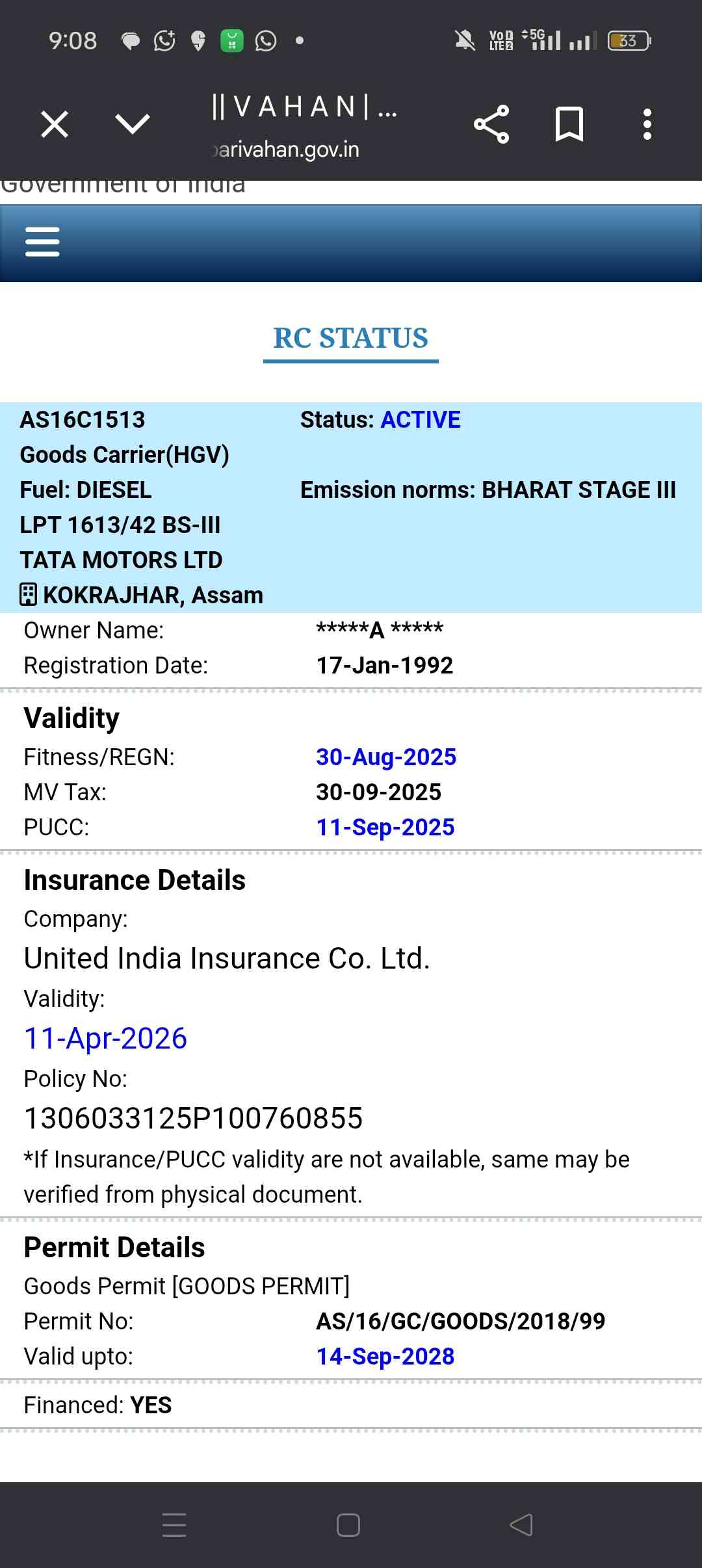
Task: Close the VAHAN browser tab
Action: pyautogui.click(x=55, y=124)
